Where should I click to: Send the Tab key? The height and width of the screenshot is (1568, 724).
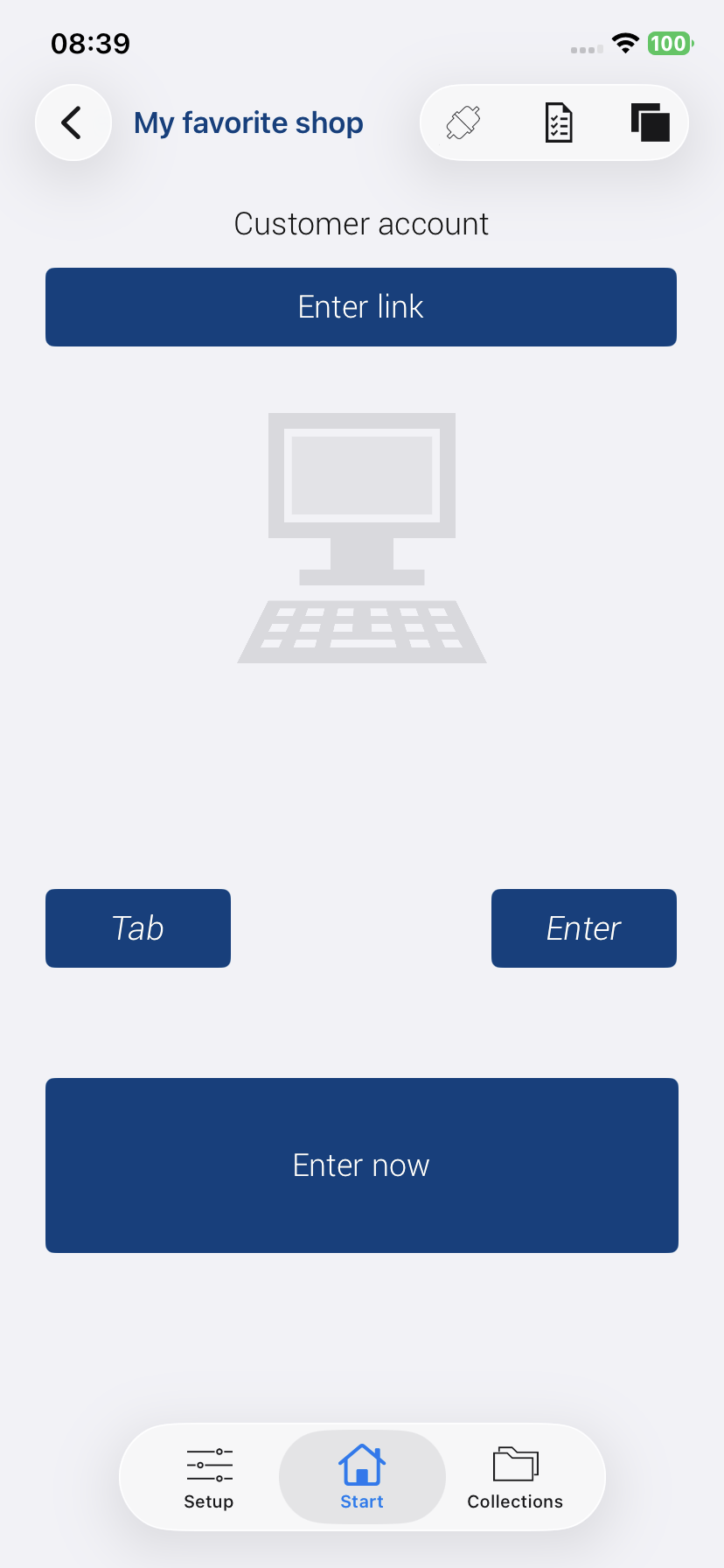pyautogui.click(x=138, y=928)
